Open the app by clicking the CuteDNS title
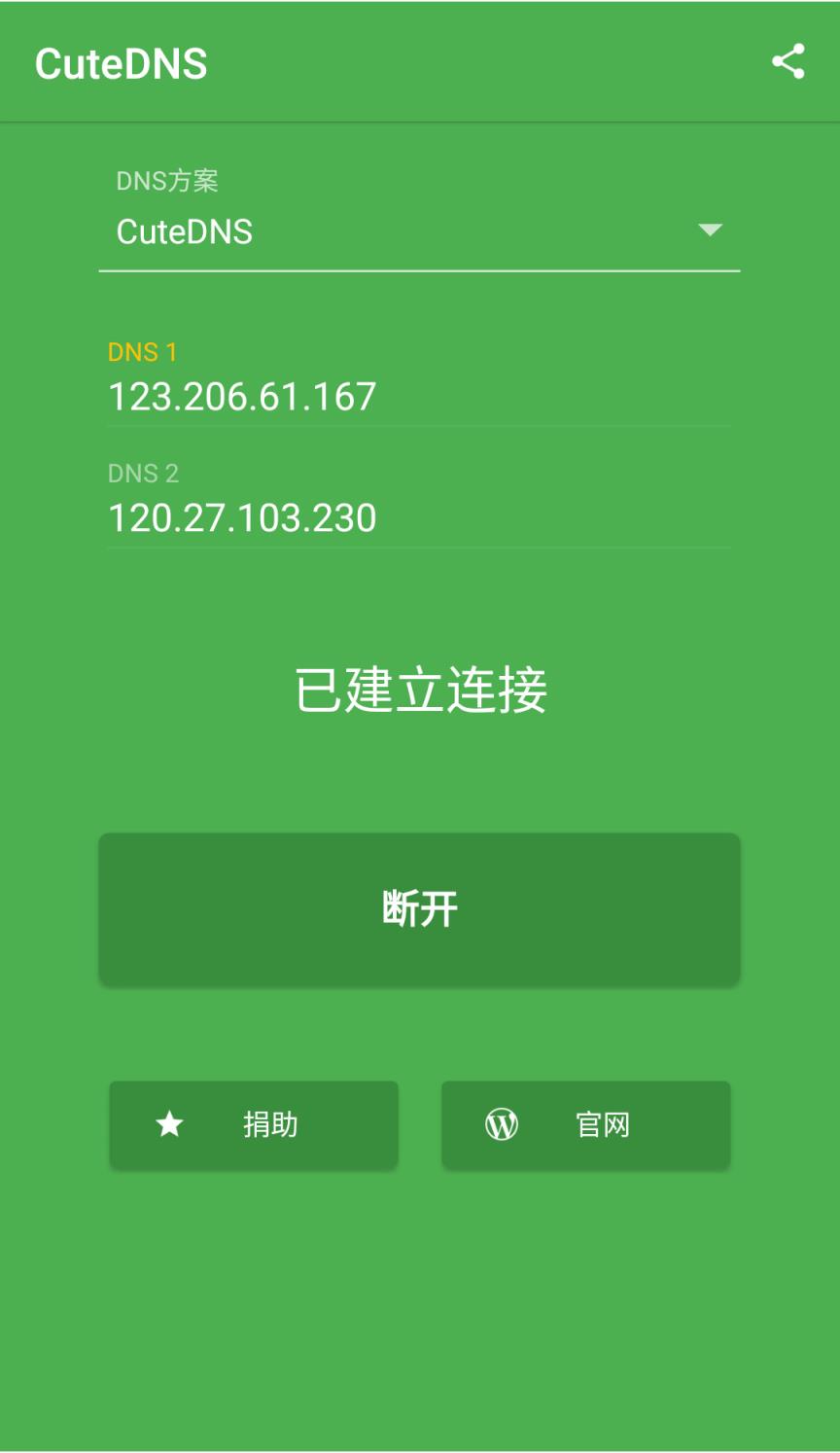Screen dimensions: 840x1453 click(x=122, y=62)
